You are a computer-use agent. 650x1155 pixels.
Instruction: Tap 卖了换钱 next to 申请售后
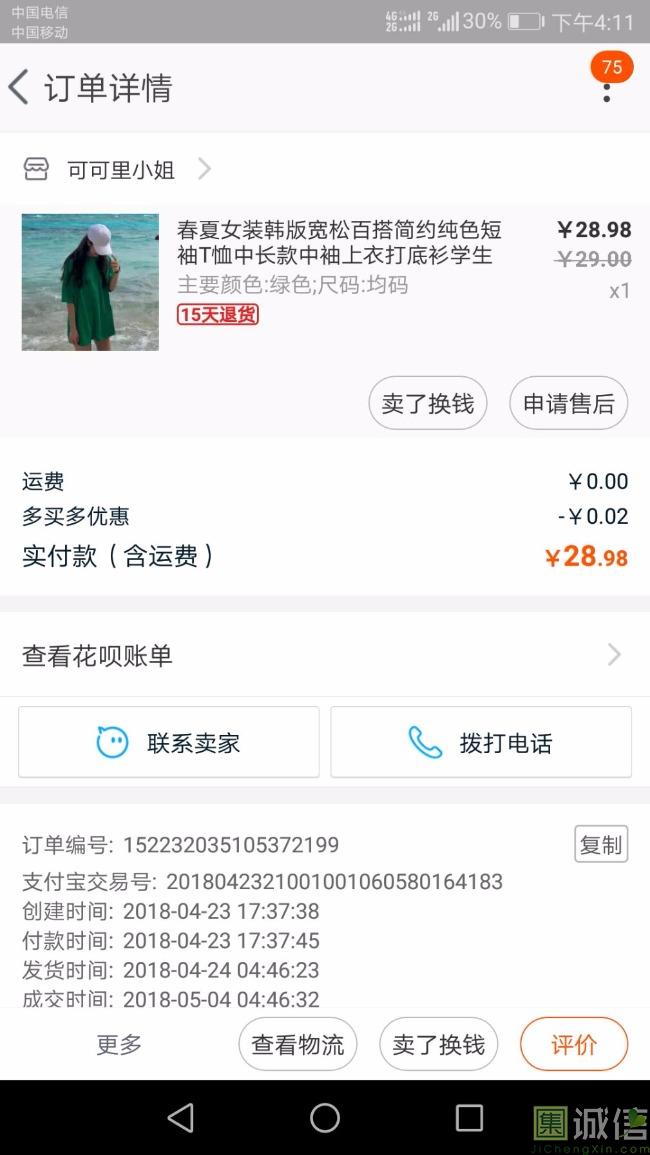428,404
